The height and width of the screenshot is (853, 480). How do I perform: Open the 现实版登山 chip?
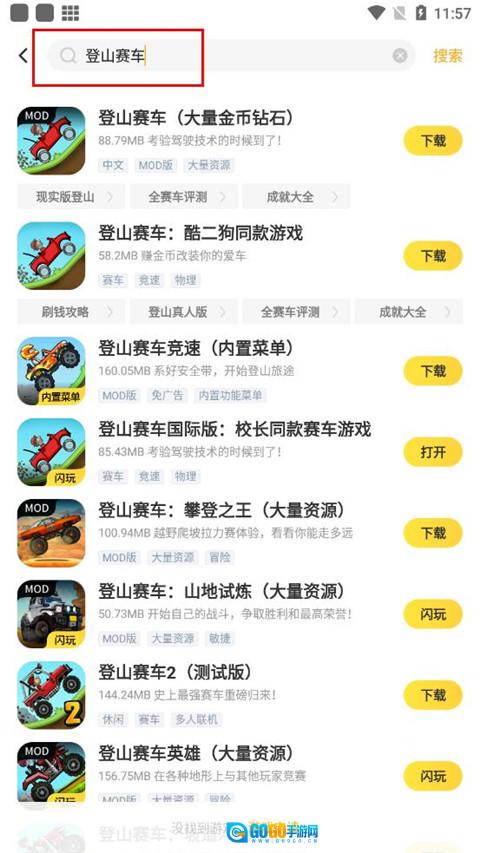(71, 197)
